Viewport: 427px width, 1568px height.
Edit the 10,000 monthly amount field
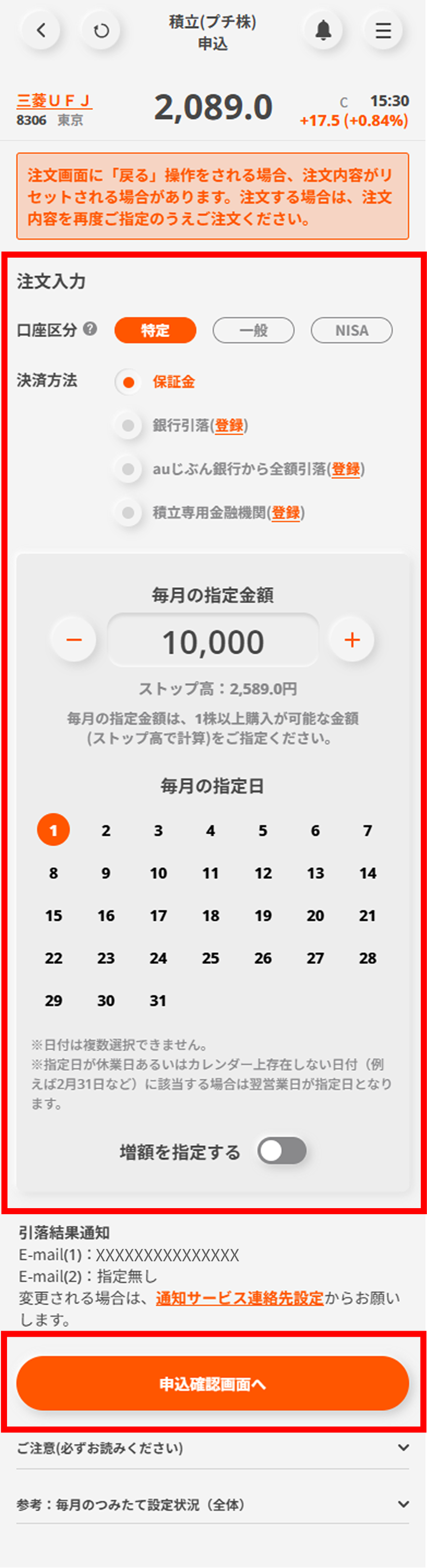pyautogui.click(x=213, y=641)
